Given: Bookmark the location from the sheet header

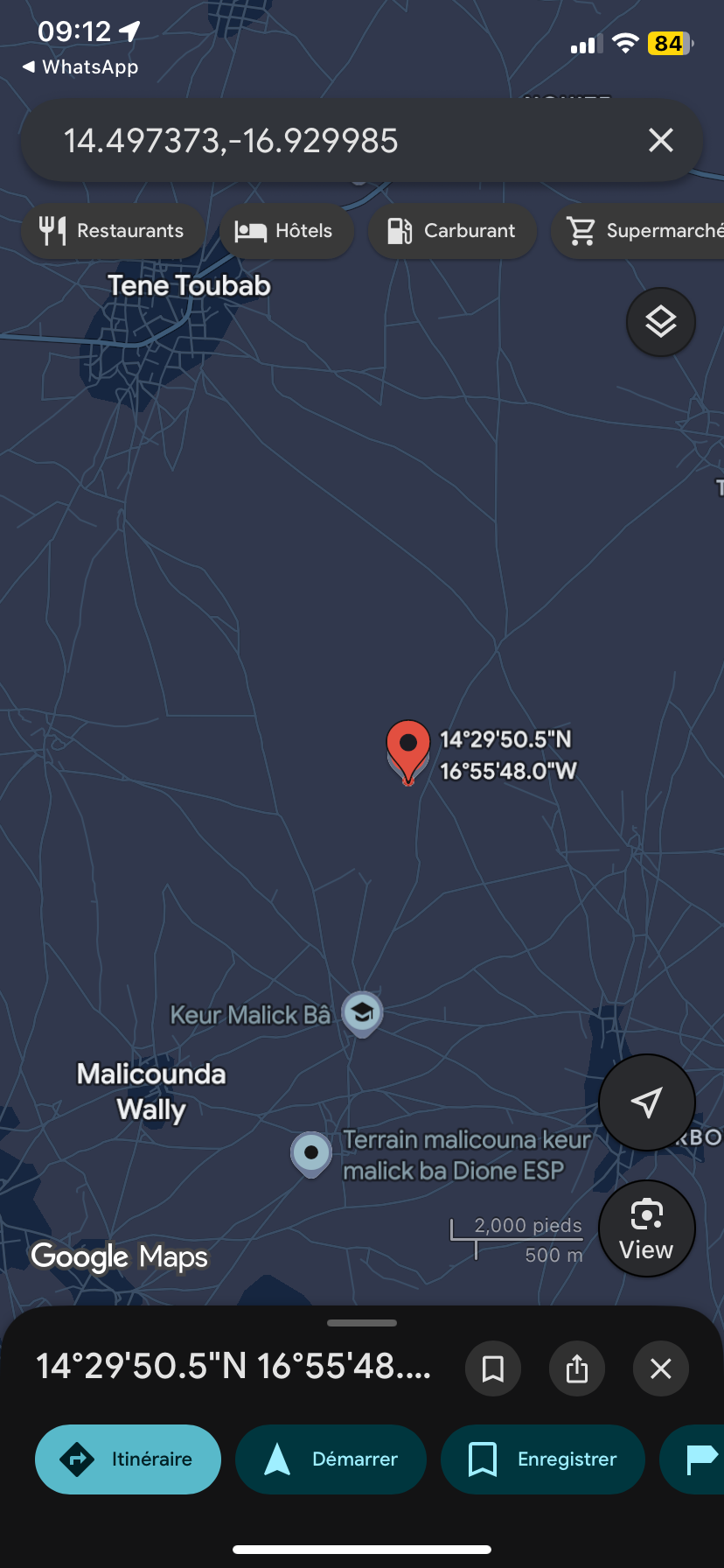Looking at the screenshot, I should [x=493, y=1368].
